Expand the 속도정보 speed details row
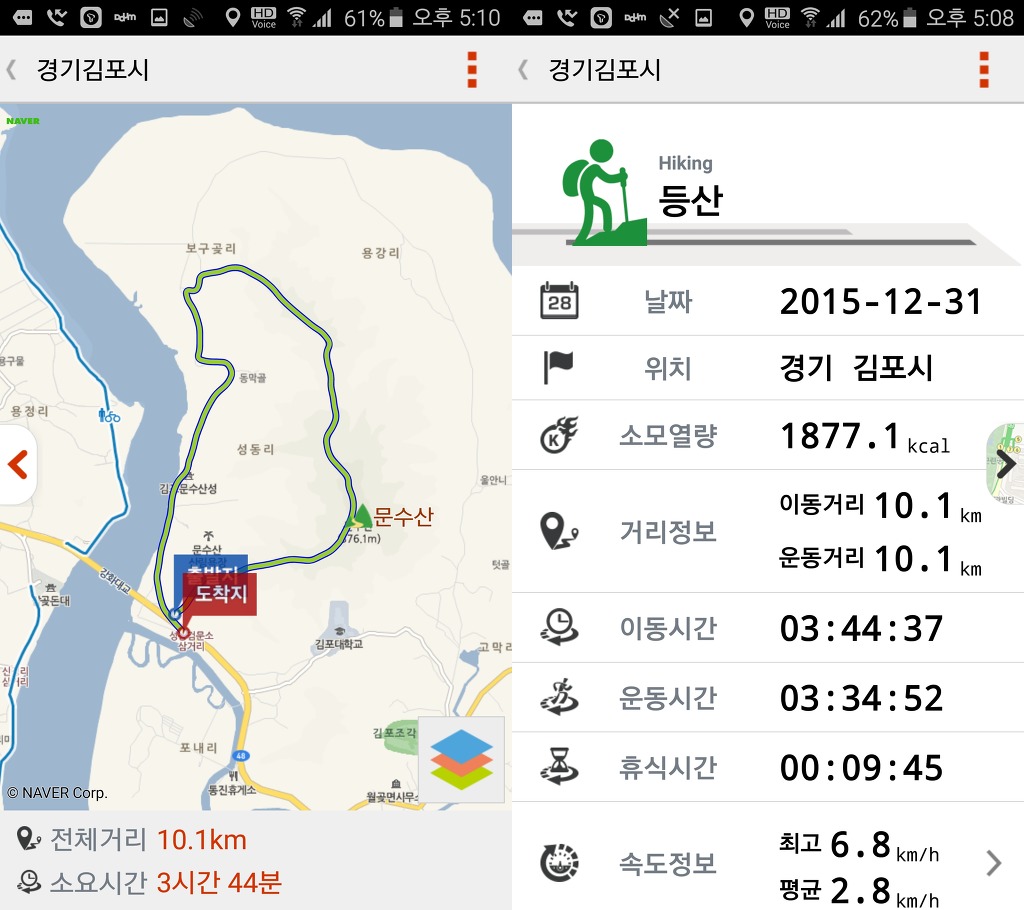 [x=993, y=863]
